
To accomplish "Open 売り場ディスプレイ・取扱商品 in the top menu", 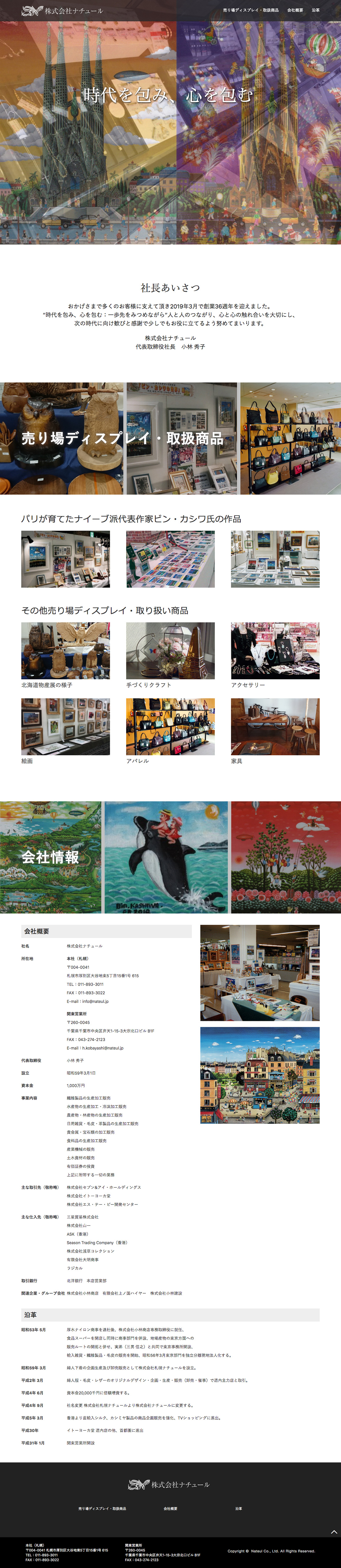I will coord(250,10).
